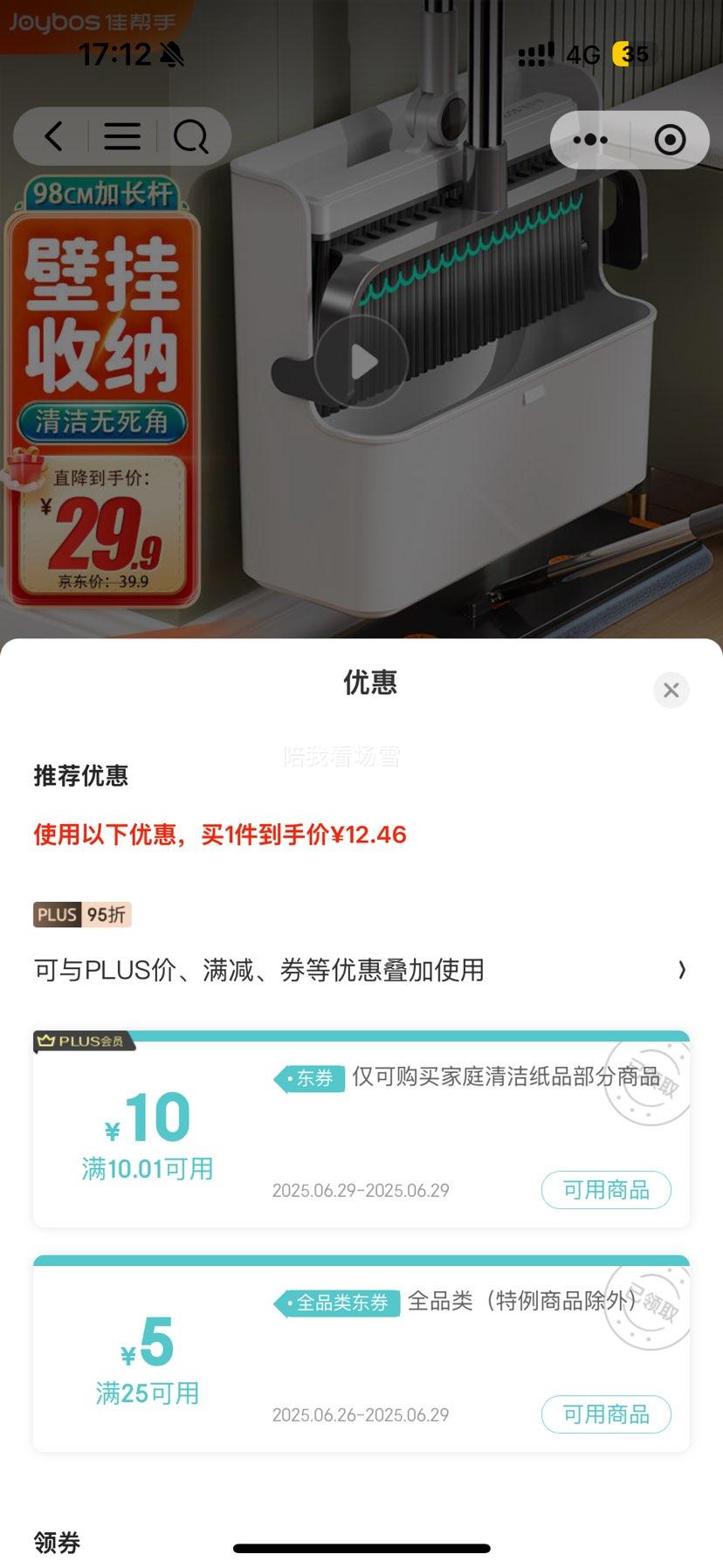Close the mini program with target icon
Screen dimensions: 723x1568
(x=670, y=140)
